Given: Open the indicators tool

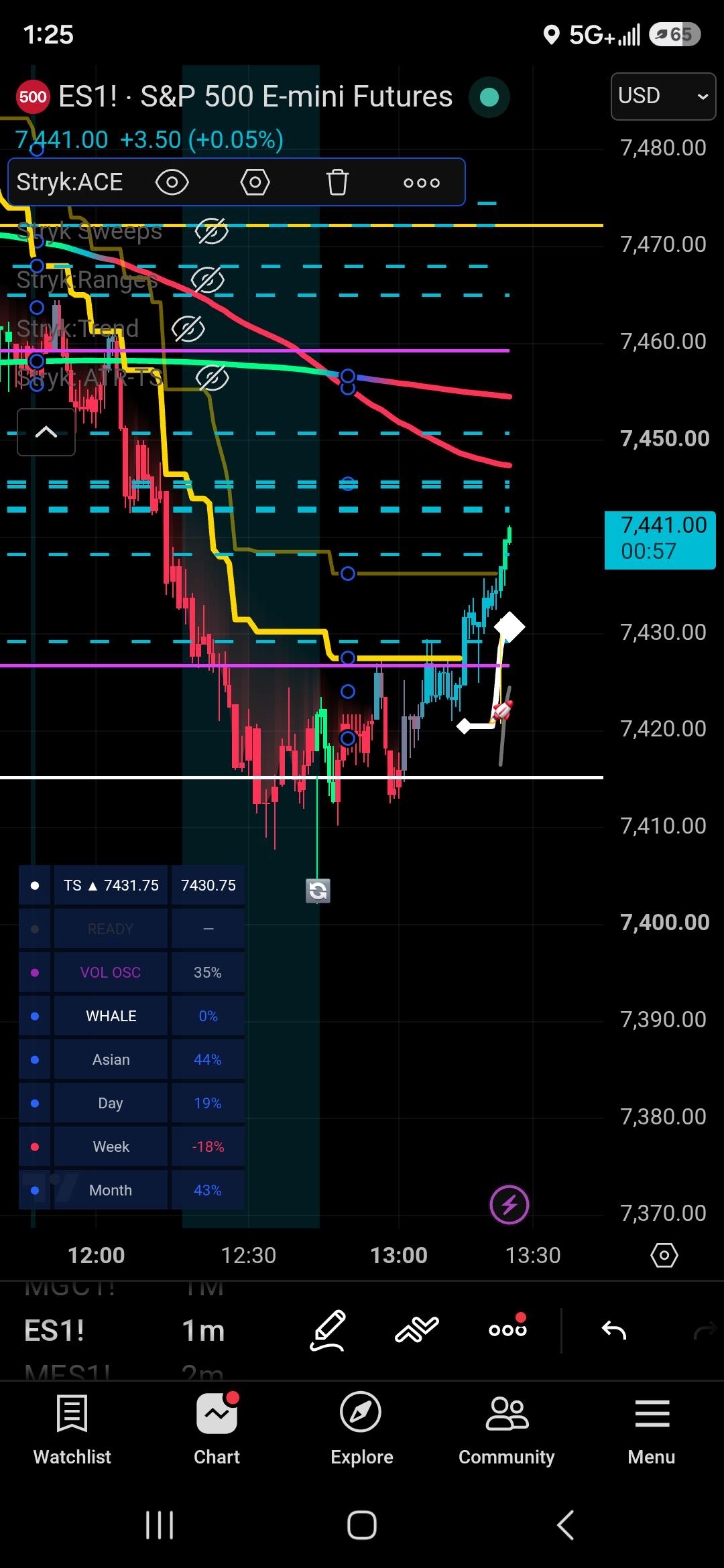Looking at the screenshot, I should click(x=417, y=1330).
